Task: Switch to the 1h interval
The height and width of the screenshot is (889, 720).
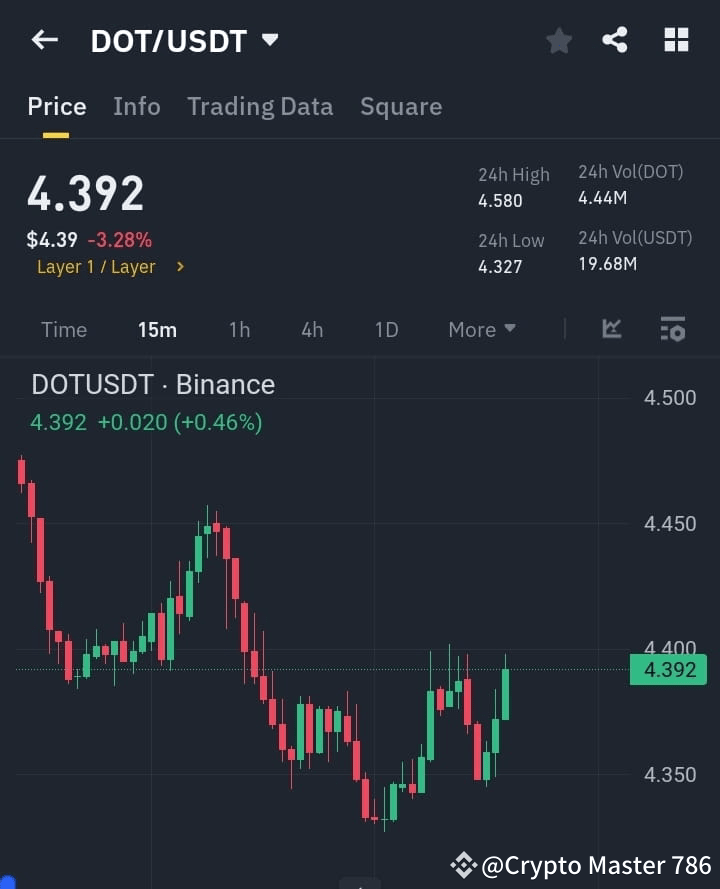Action: [x=239, y=329]
